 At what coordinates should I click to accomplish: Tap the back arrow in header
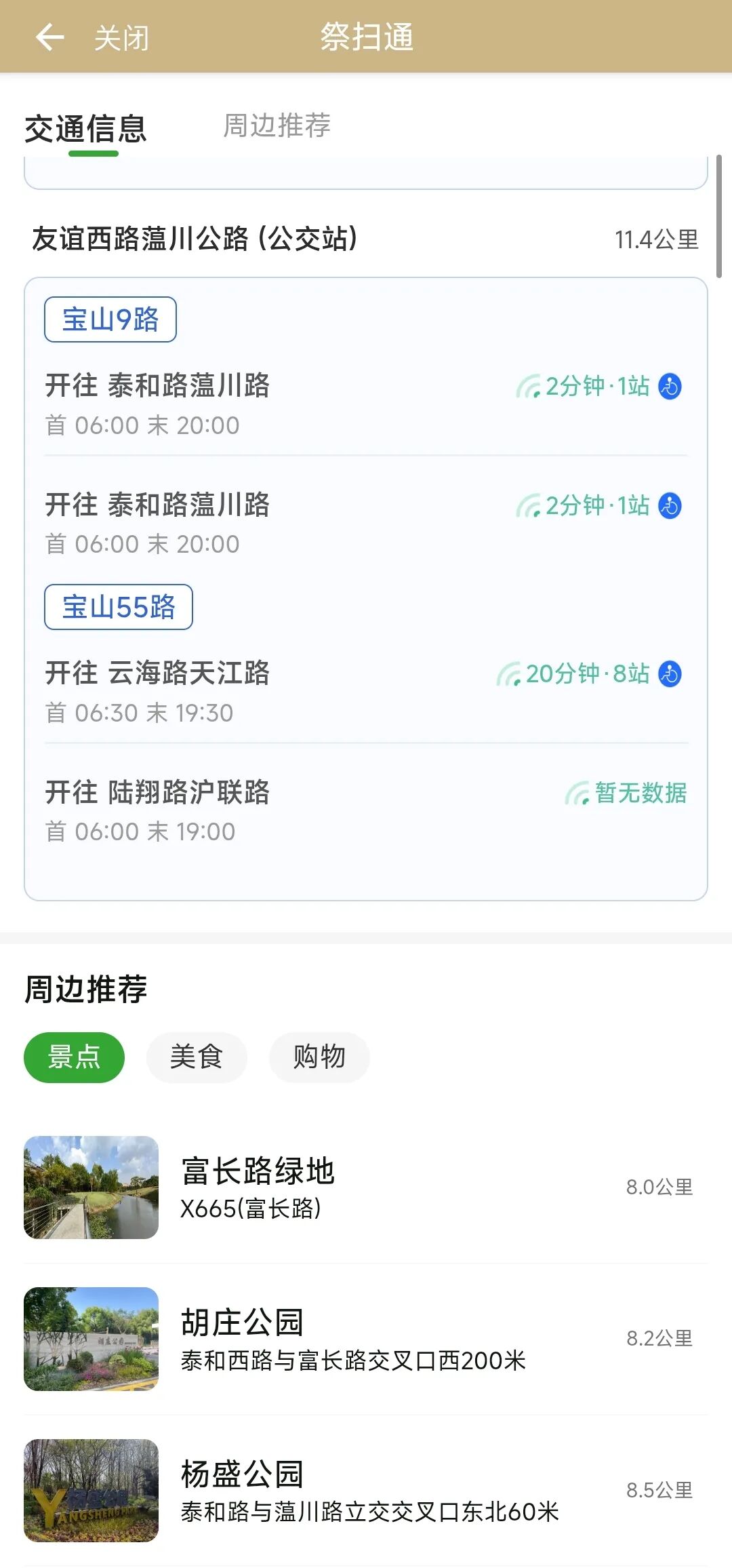point(49,37)
